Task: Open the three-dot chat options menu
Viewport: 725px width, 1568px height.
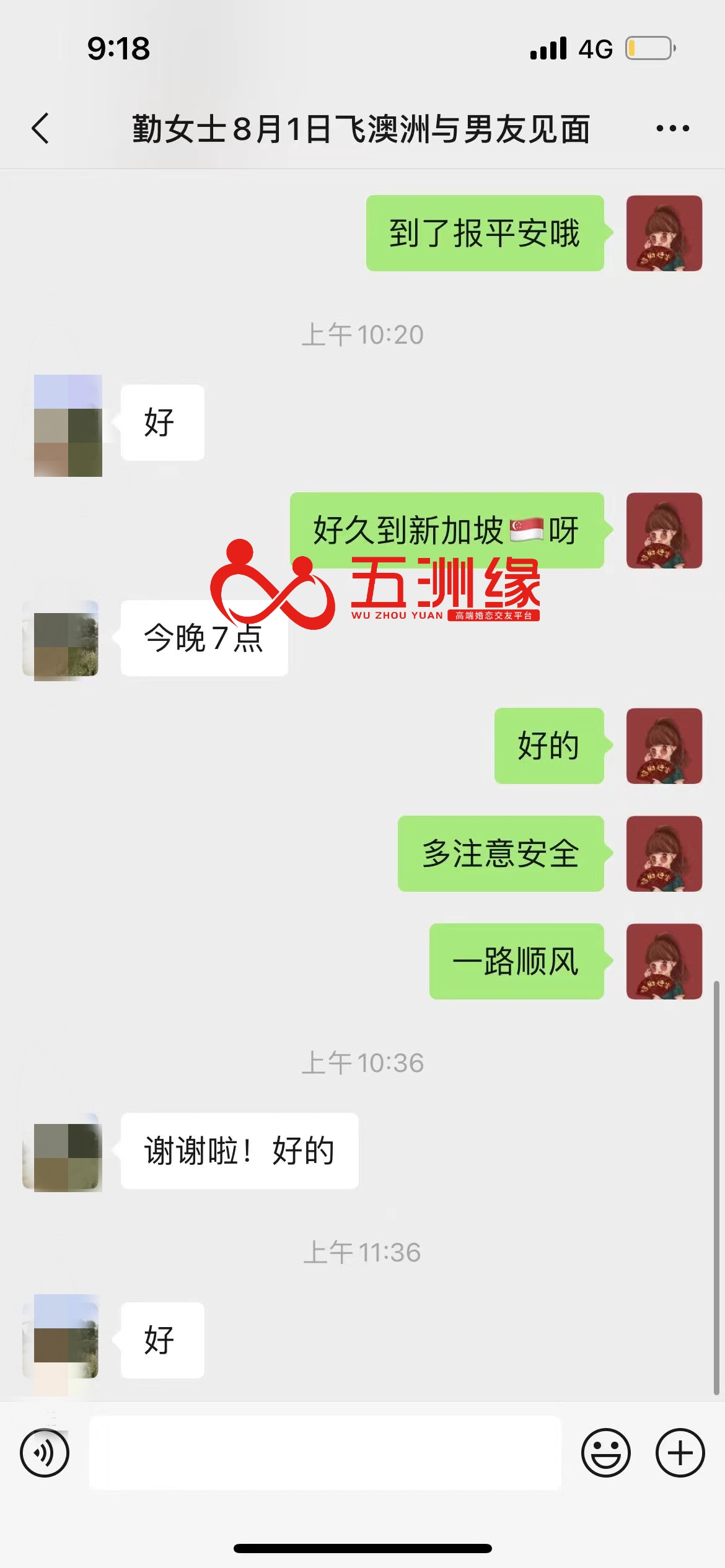Action: coord(672,129)
